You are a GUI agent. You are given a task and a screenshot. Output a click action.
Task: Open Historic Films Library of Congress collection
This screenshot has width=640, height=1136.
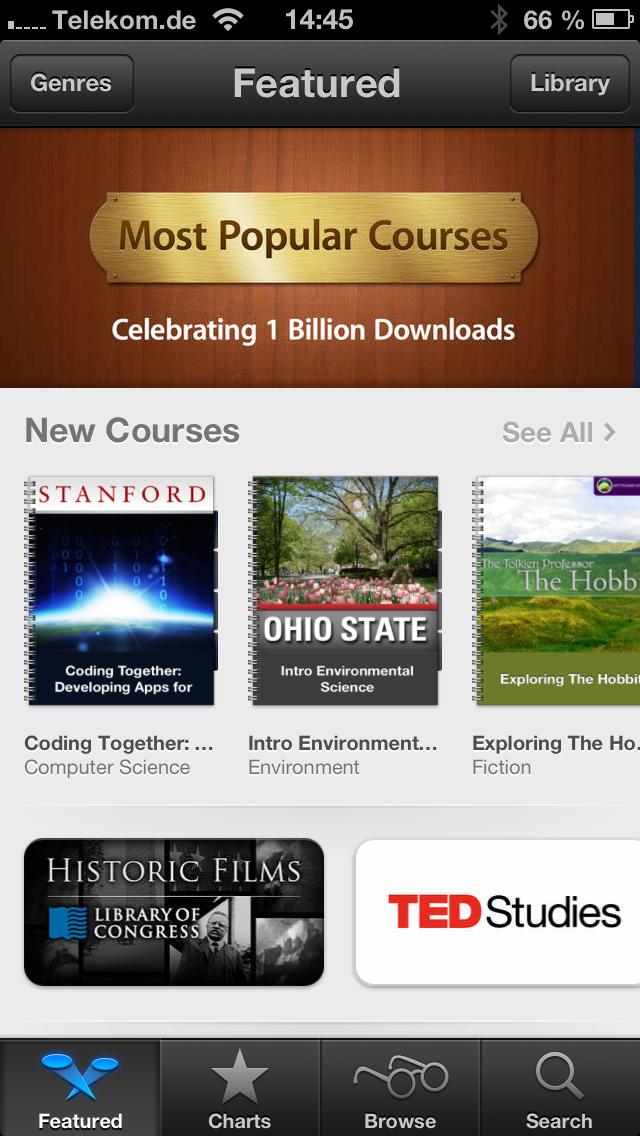click(174, 912)
